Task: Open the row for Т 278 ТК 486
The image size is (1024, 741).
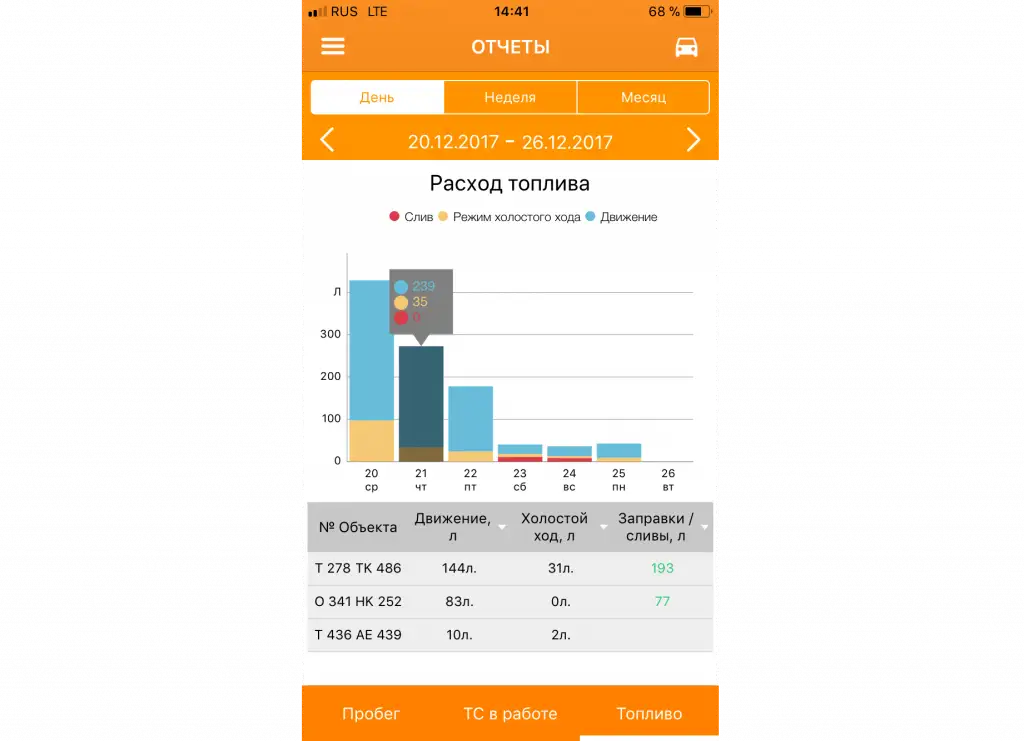Action: coord(510,568)
